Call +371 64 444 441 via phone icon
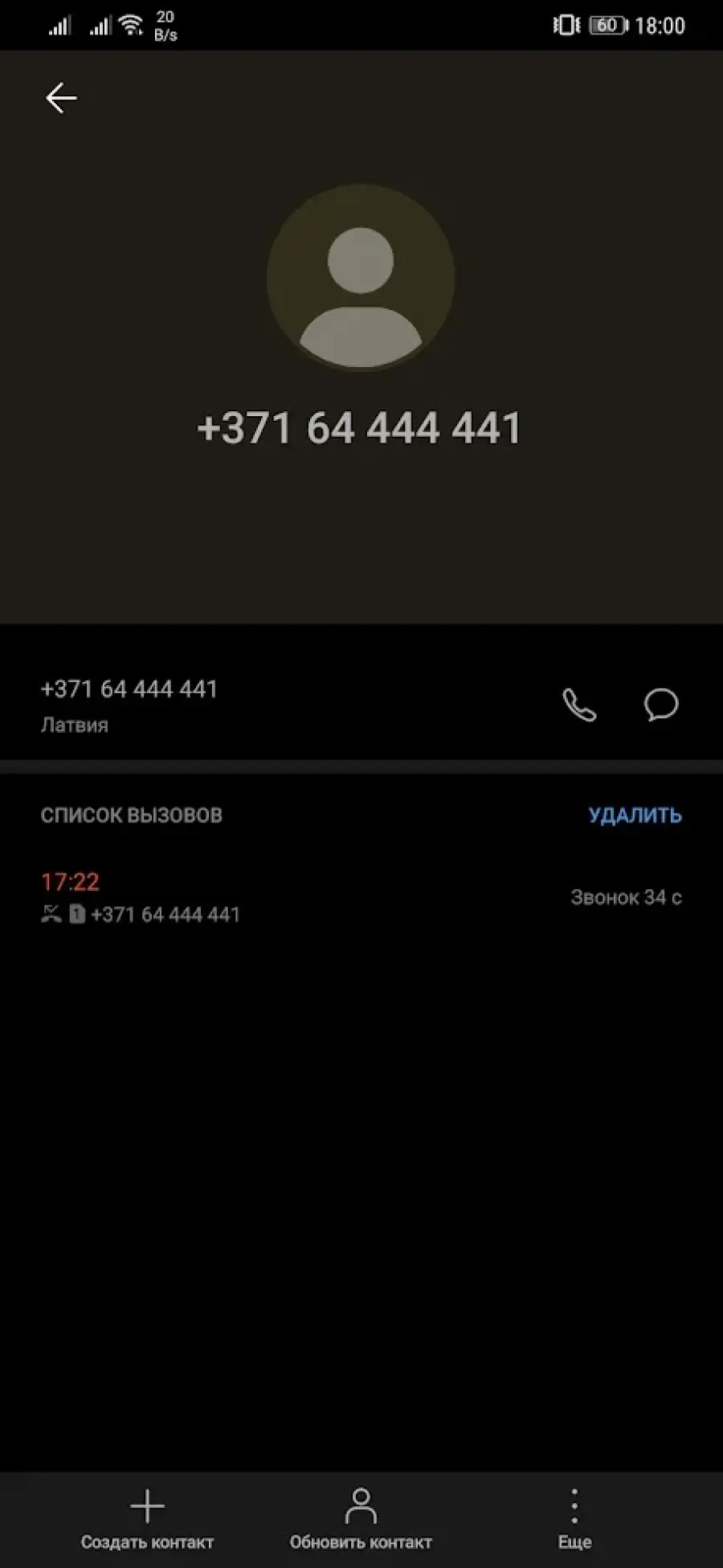The height and width of the screenshot is (1568, 723). point(578,705)
